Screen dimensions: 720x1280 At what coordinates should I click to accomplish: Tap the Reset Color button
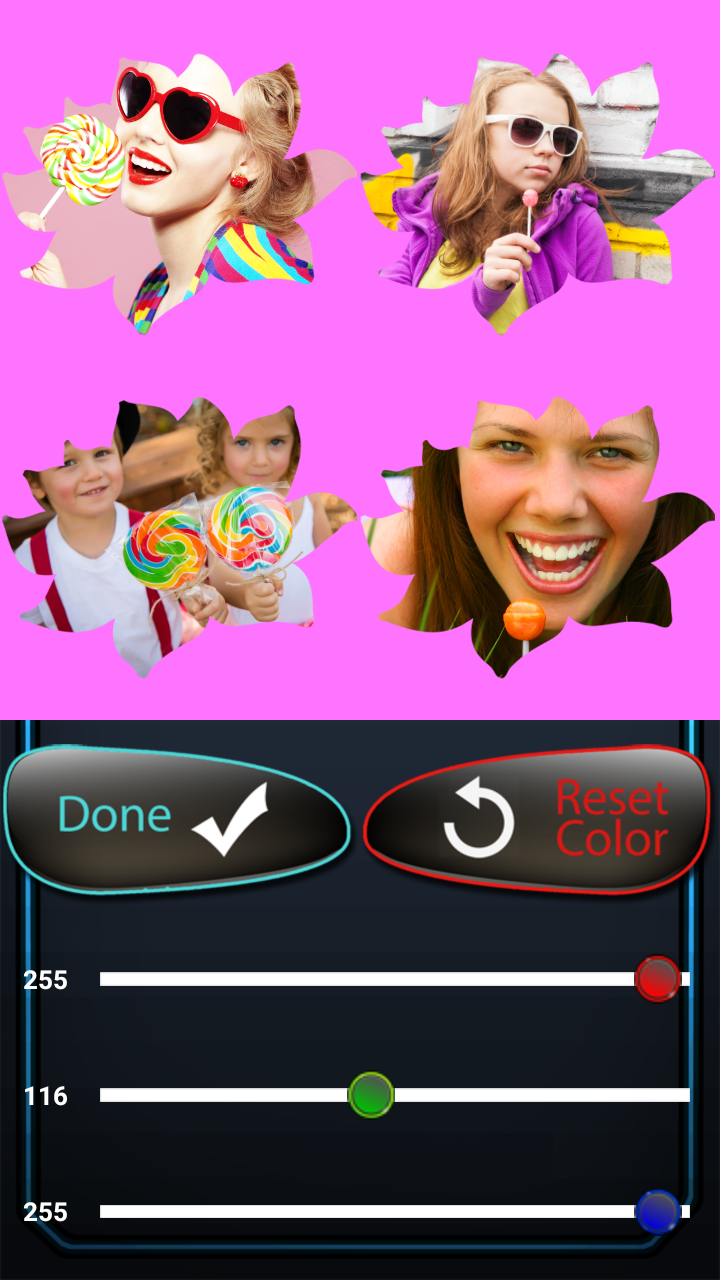536,820
